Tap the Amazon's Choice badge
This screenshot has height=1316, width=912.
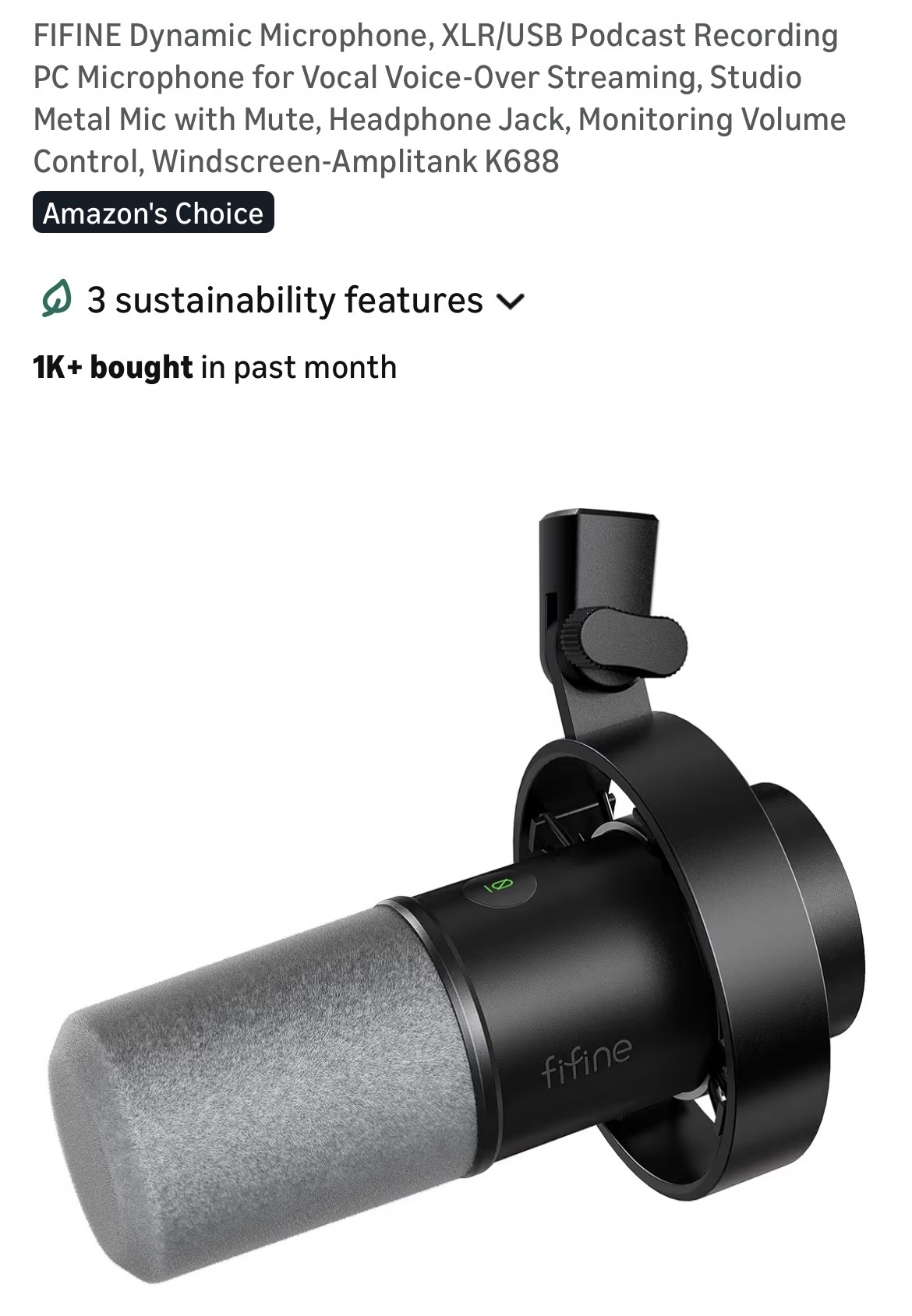coord(154,213)
